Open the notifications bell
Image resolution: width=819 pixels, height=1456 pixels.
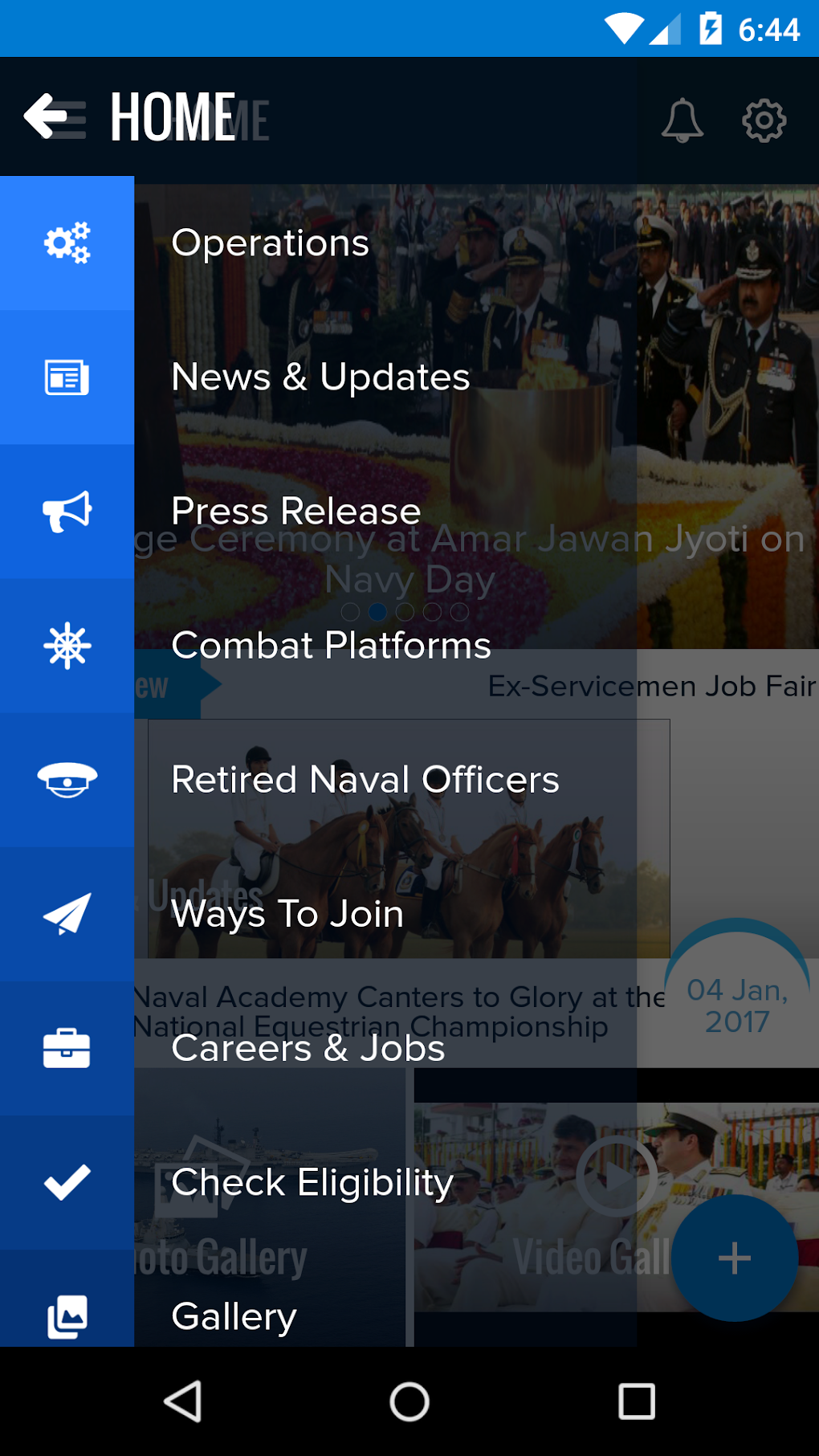(x=682, y=120)
